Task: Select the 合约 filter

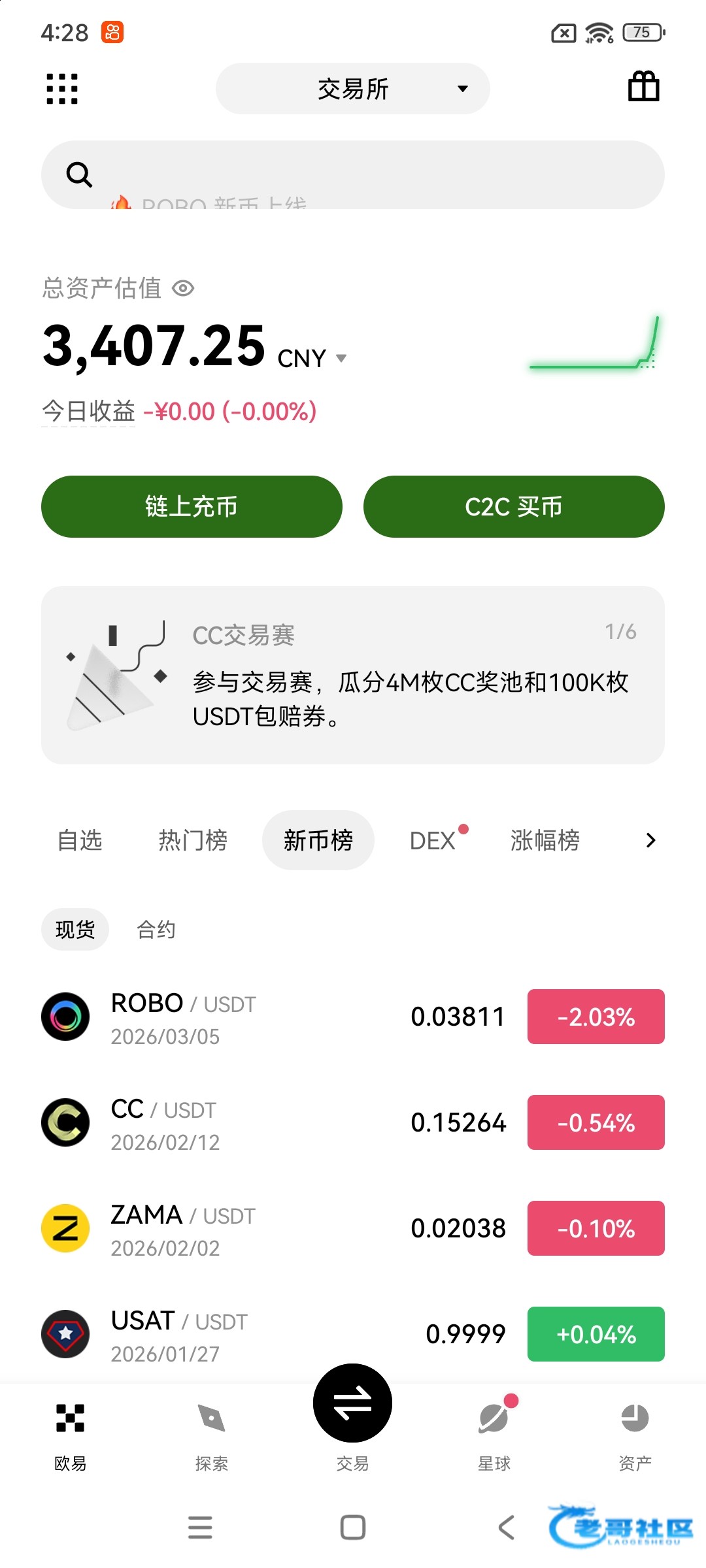Action: (156, 929)
